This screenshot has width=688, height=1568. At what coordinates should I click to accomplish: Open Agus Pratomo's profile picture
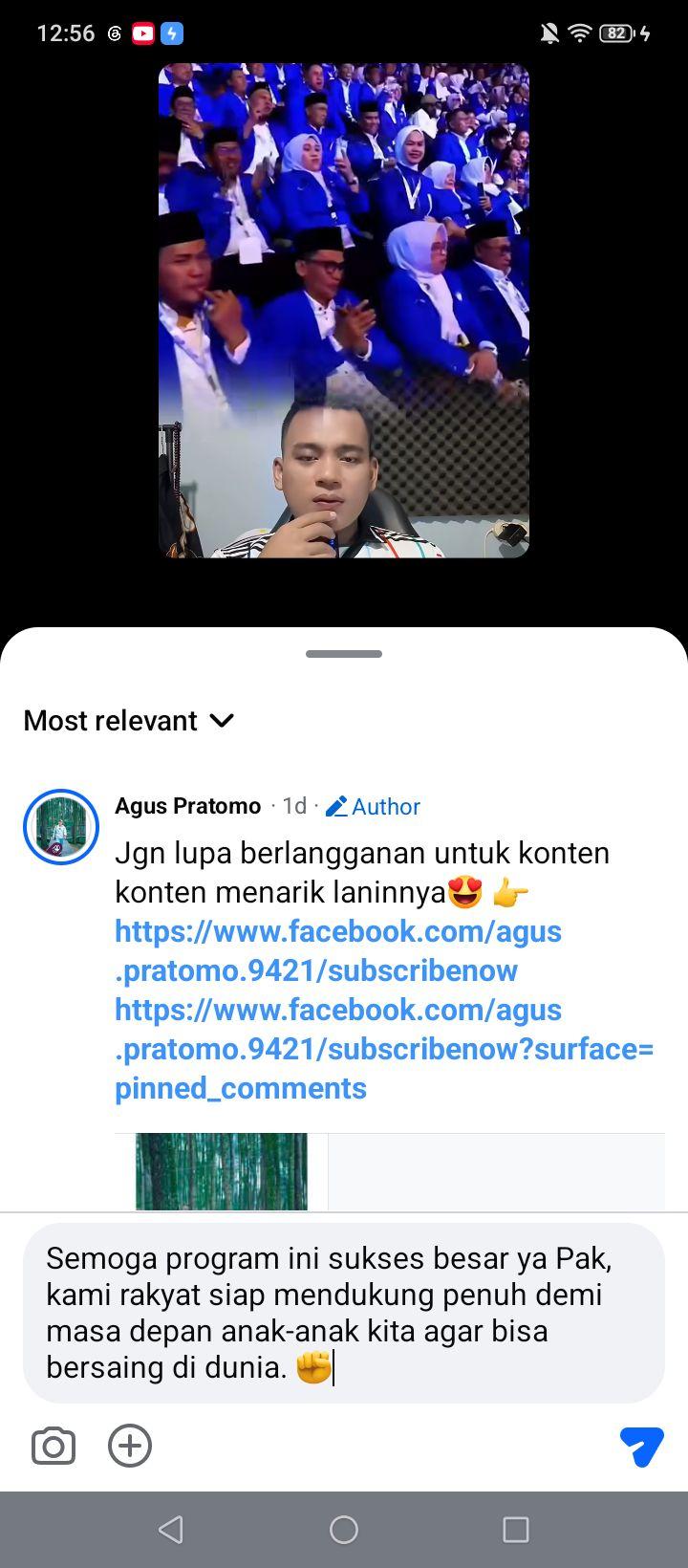(x=61, y=827)
